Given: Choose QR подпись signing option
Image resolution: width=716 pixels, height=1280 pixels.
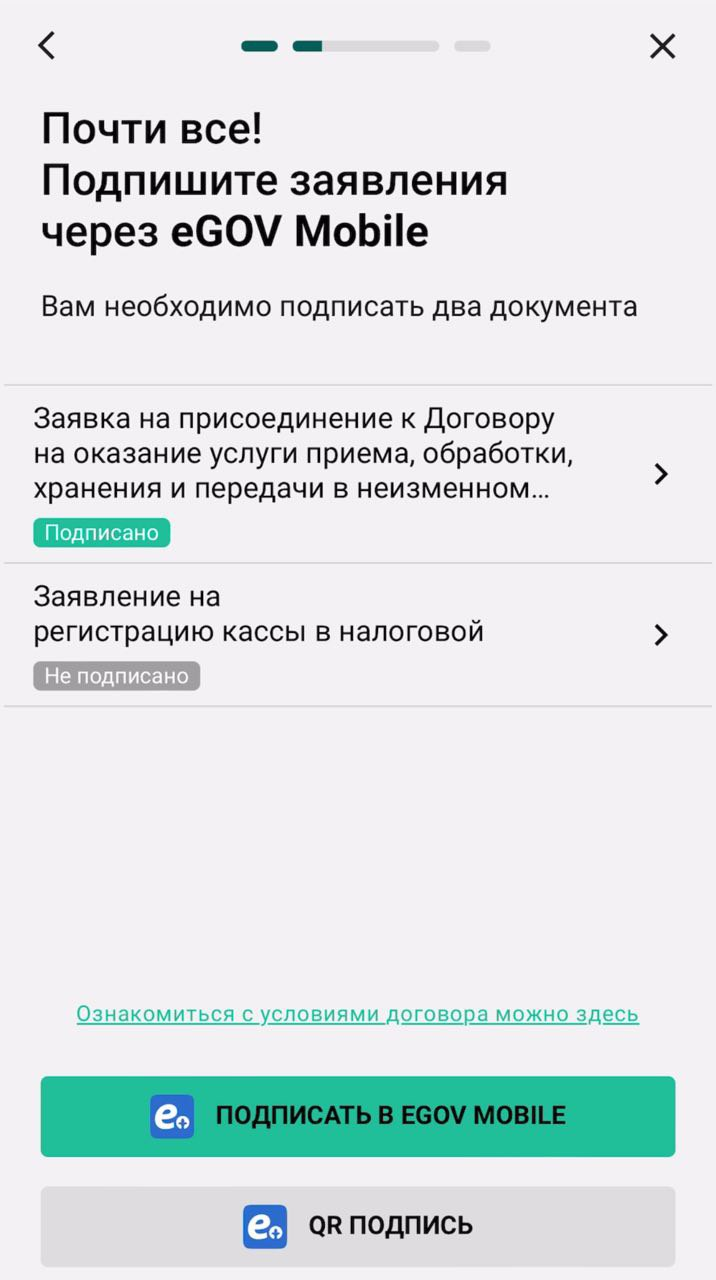Looking at the screenshot, I should [x=357, y=1226].
